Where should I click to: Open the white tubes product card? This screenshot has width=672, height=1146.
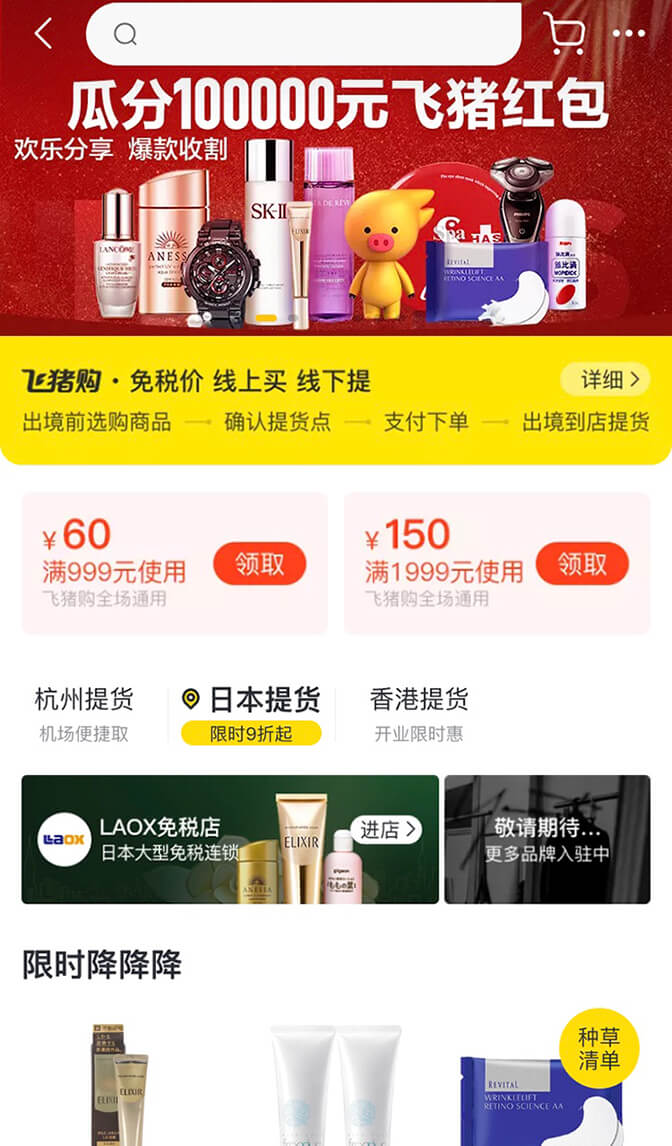[336, 1085]
